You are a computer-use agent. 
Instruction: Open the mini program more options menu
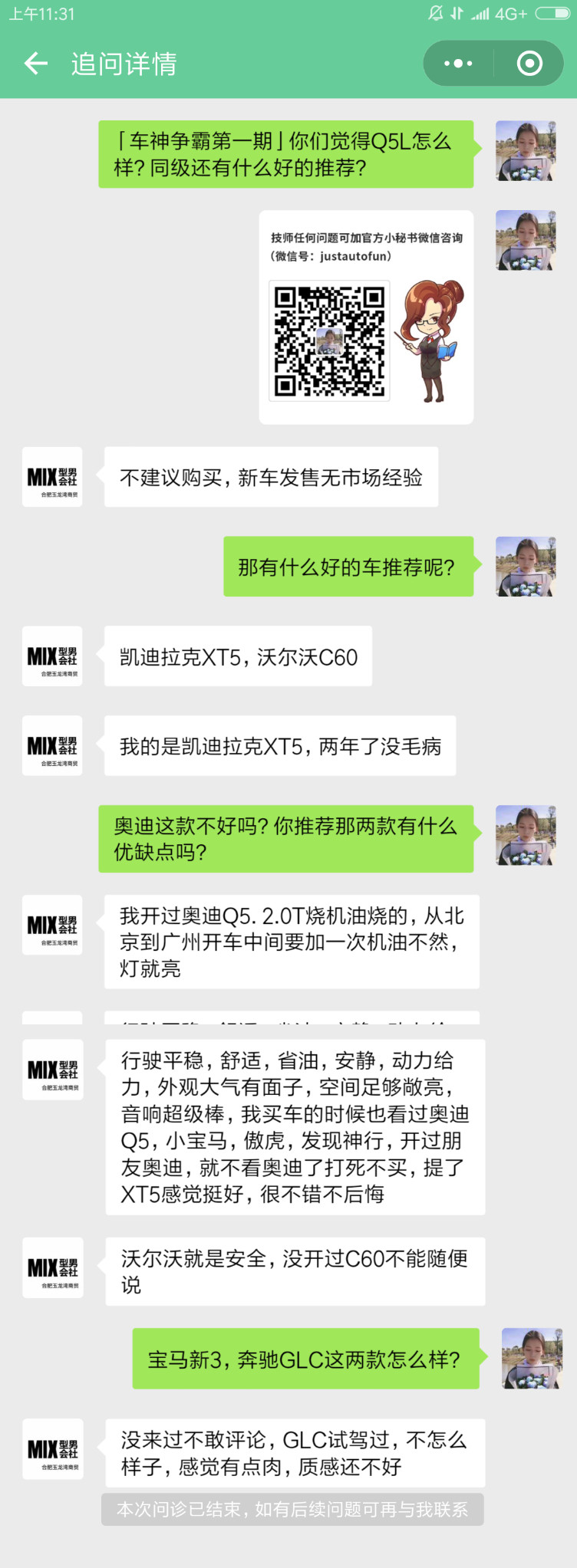point(458,64)
